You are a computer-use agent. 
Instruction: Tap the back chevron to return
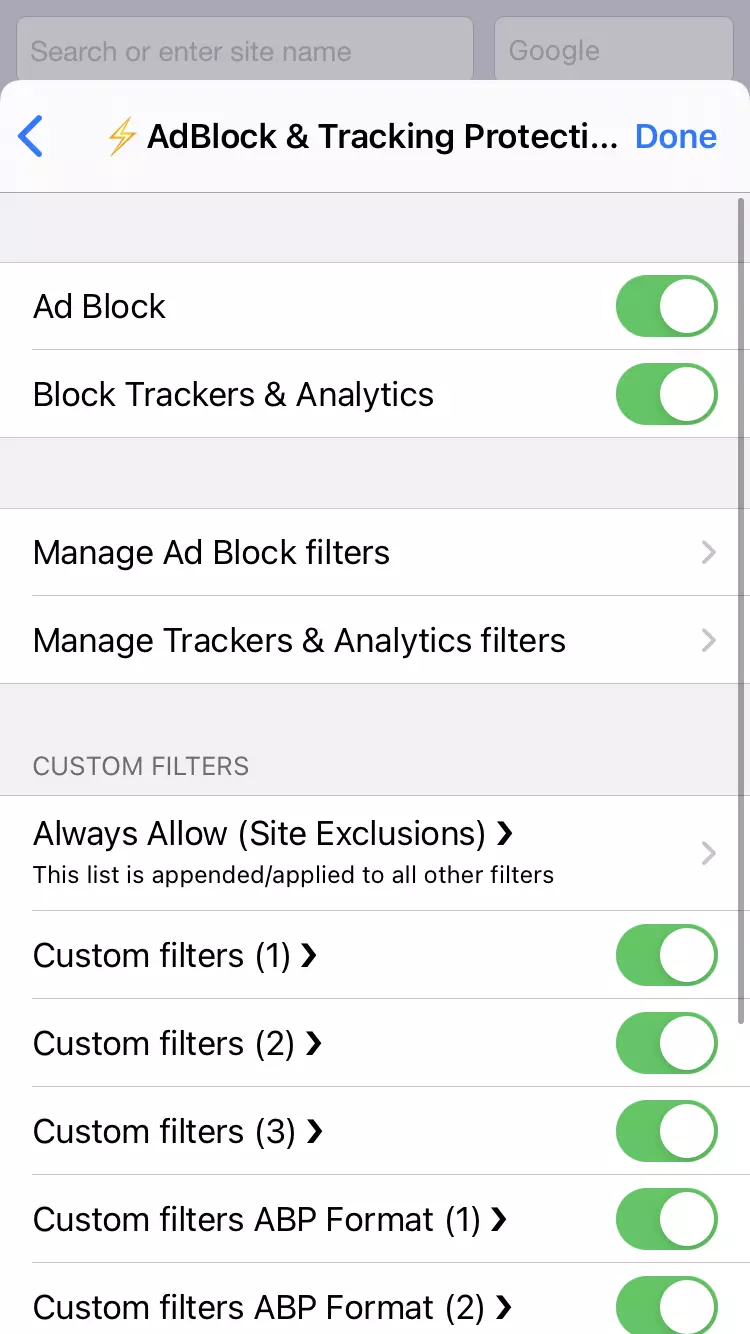(31, 136)
